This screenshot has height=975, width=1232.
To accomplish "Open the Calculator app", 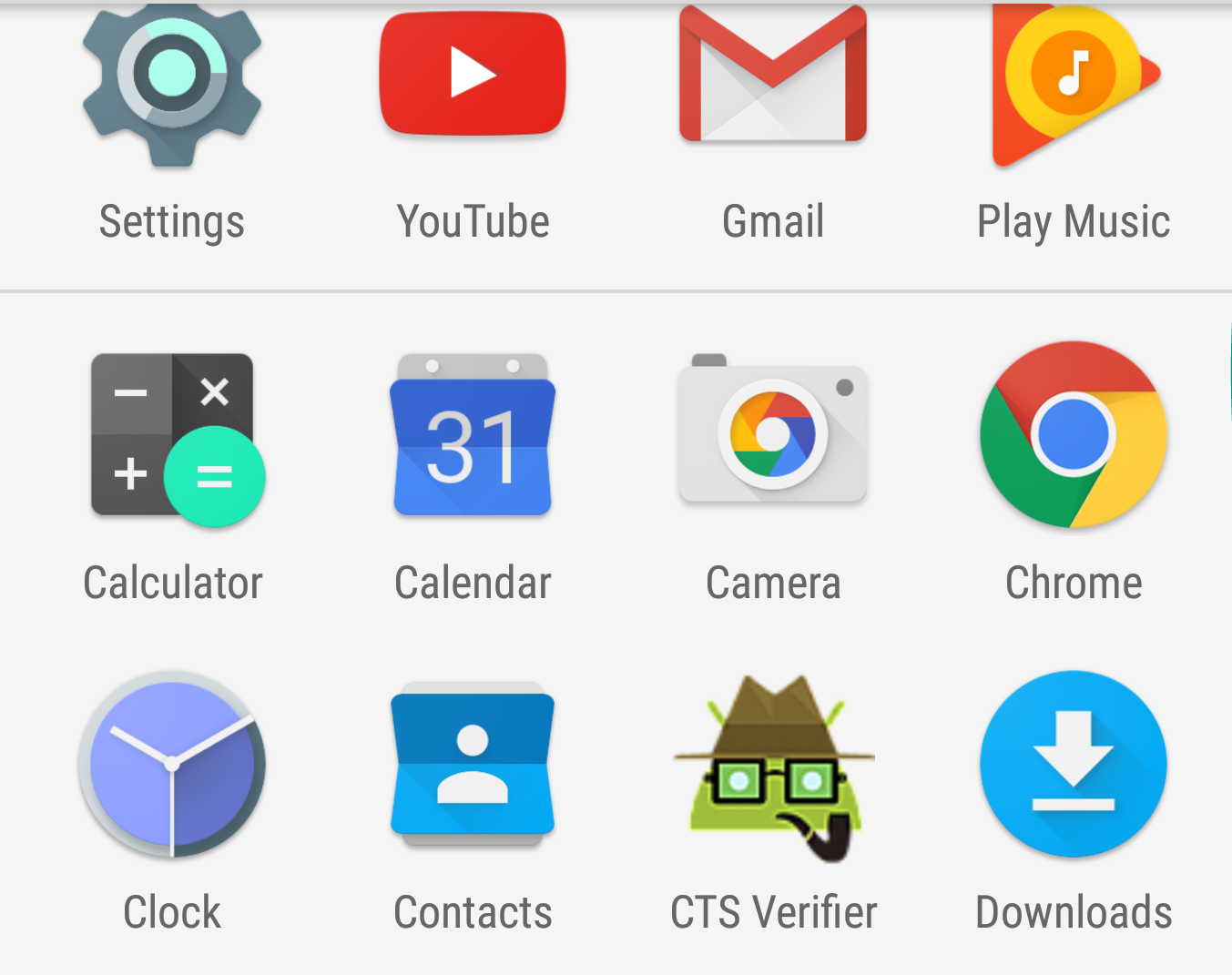I will click(173, 437).
